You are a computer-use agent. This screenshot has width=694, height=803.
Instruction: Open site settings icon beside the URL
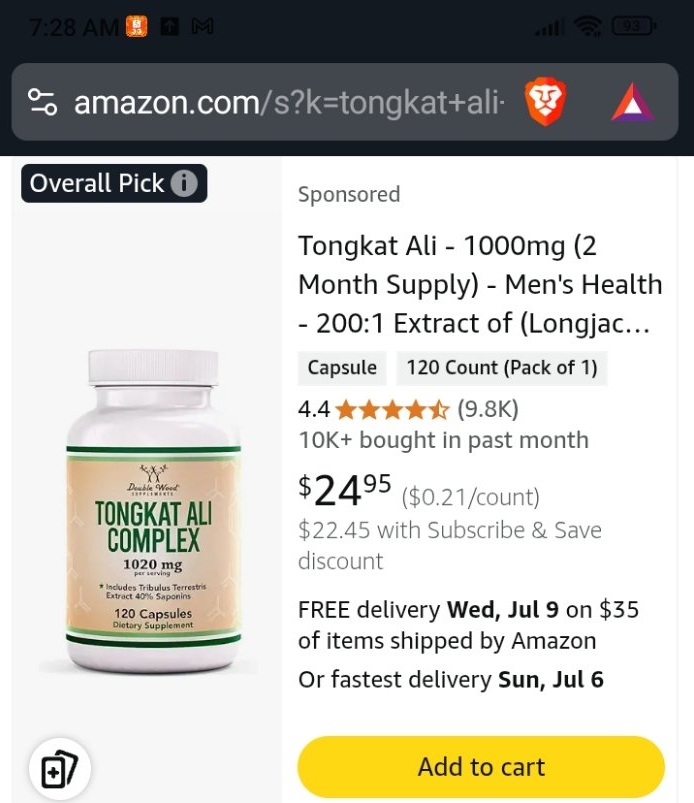click(x=43, y=102)
